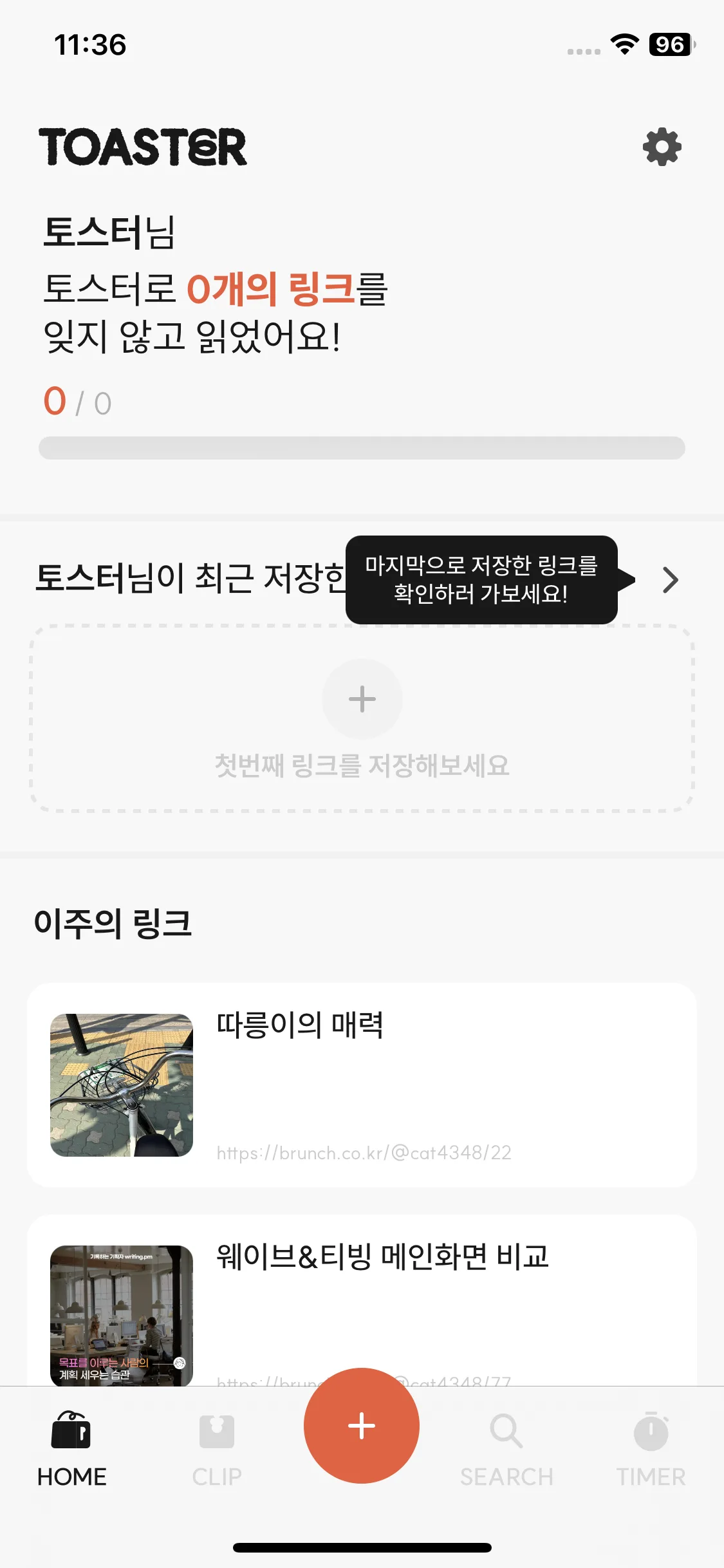Tap the brunch.co.kr URL under 따릉이의 매력
The width and height of the screenshot is (724, 1568).
pos(364,1153)
